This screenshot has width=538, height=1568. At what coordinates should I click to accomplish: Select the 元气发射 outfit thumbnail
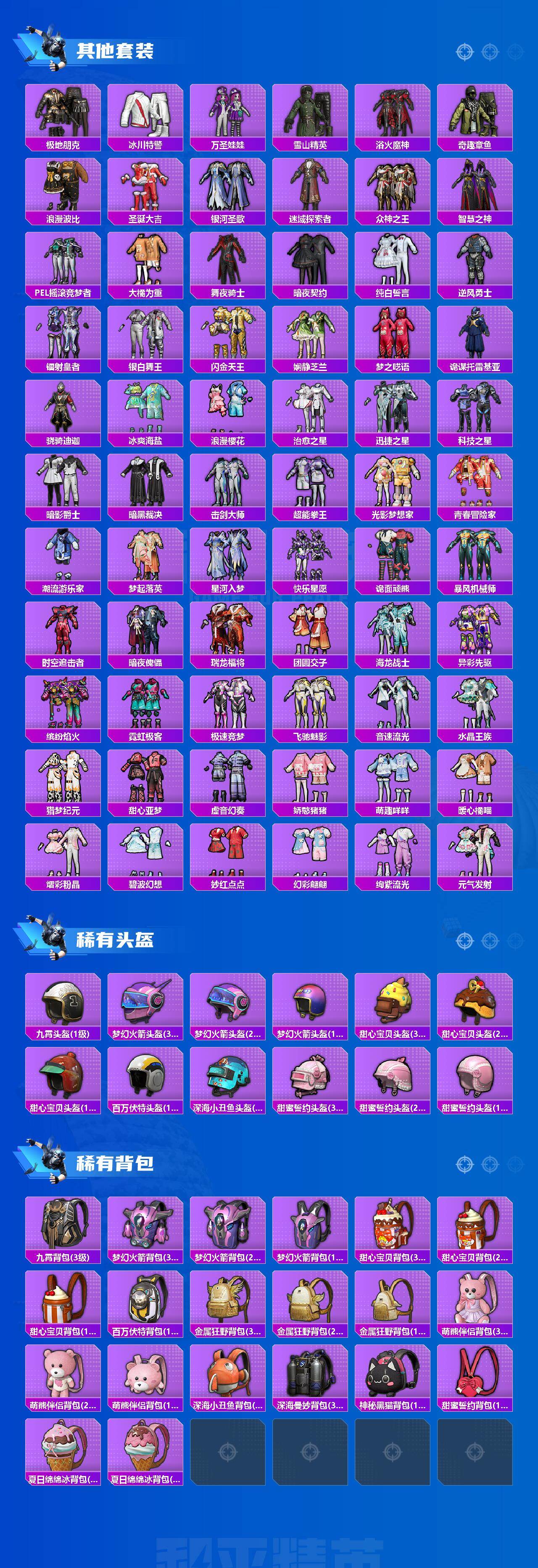475,852
